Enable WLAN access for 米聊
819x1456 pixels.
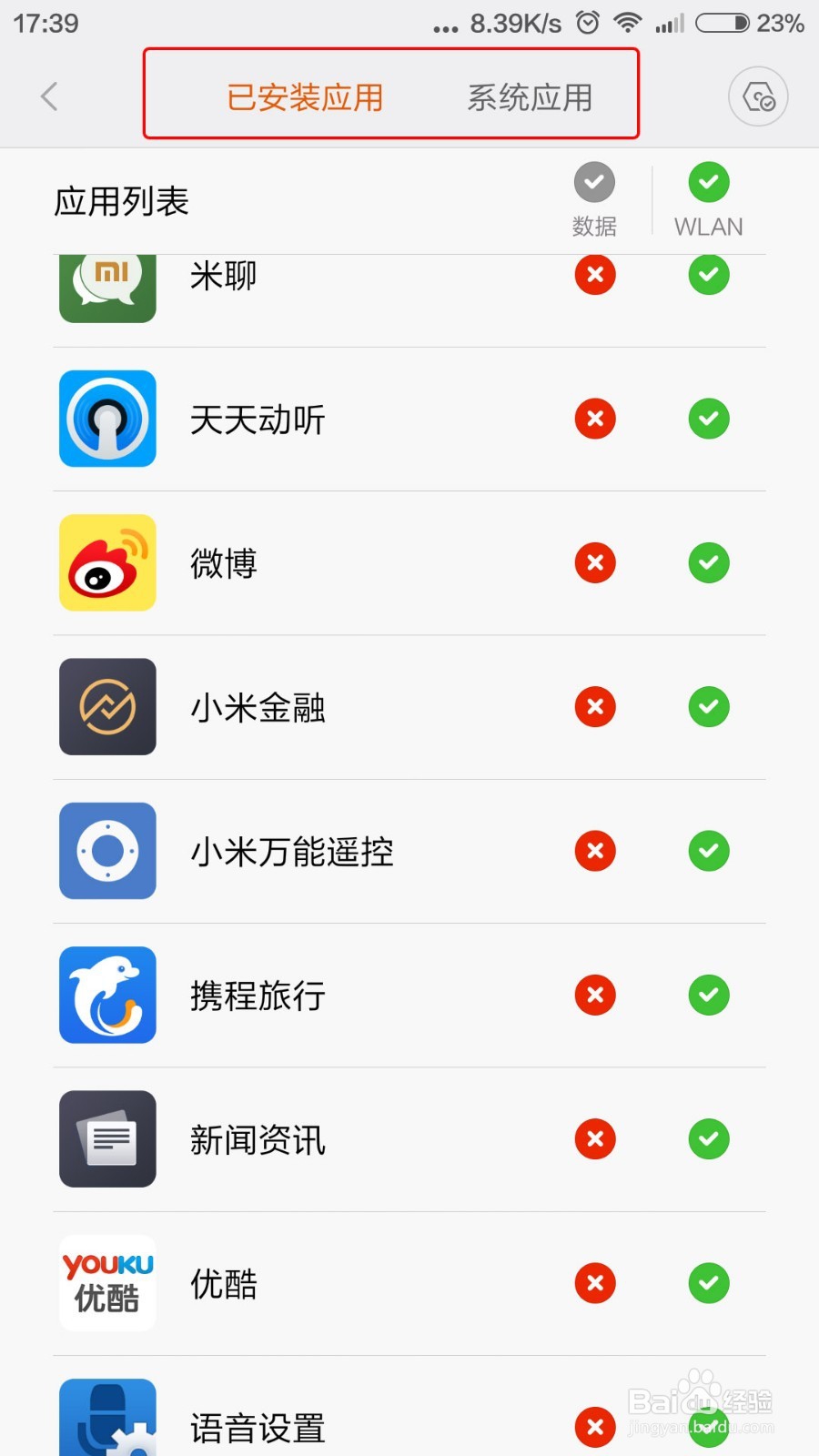pyautogui.click(x=709, y=276)
